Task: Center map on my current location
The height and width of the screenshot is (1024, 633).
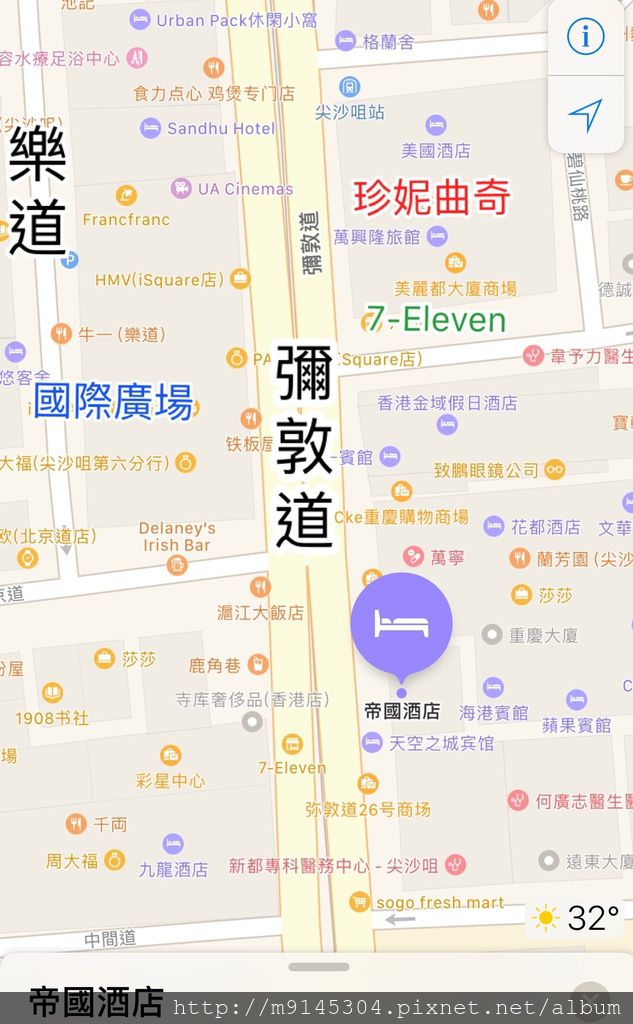Action: [x=585, y=116]
